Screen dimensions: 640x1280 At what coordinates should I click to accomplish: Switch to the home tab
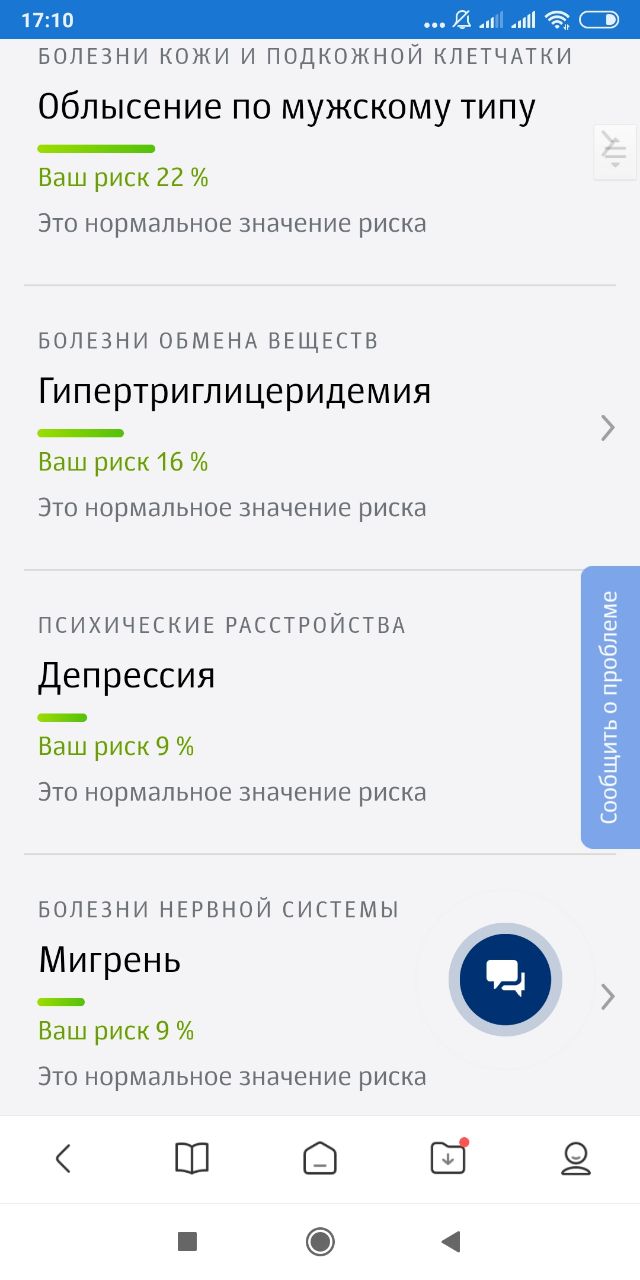[320, 1159]
